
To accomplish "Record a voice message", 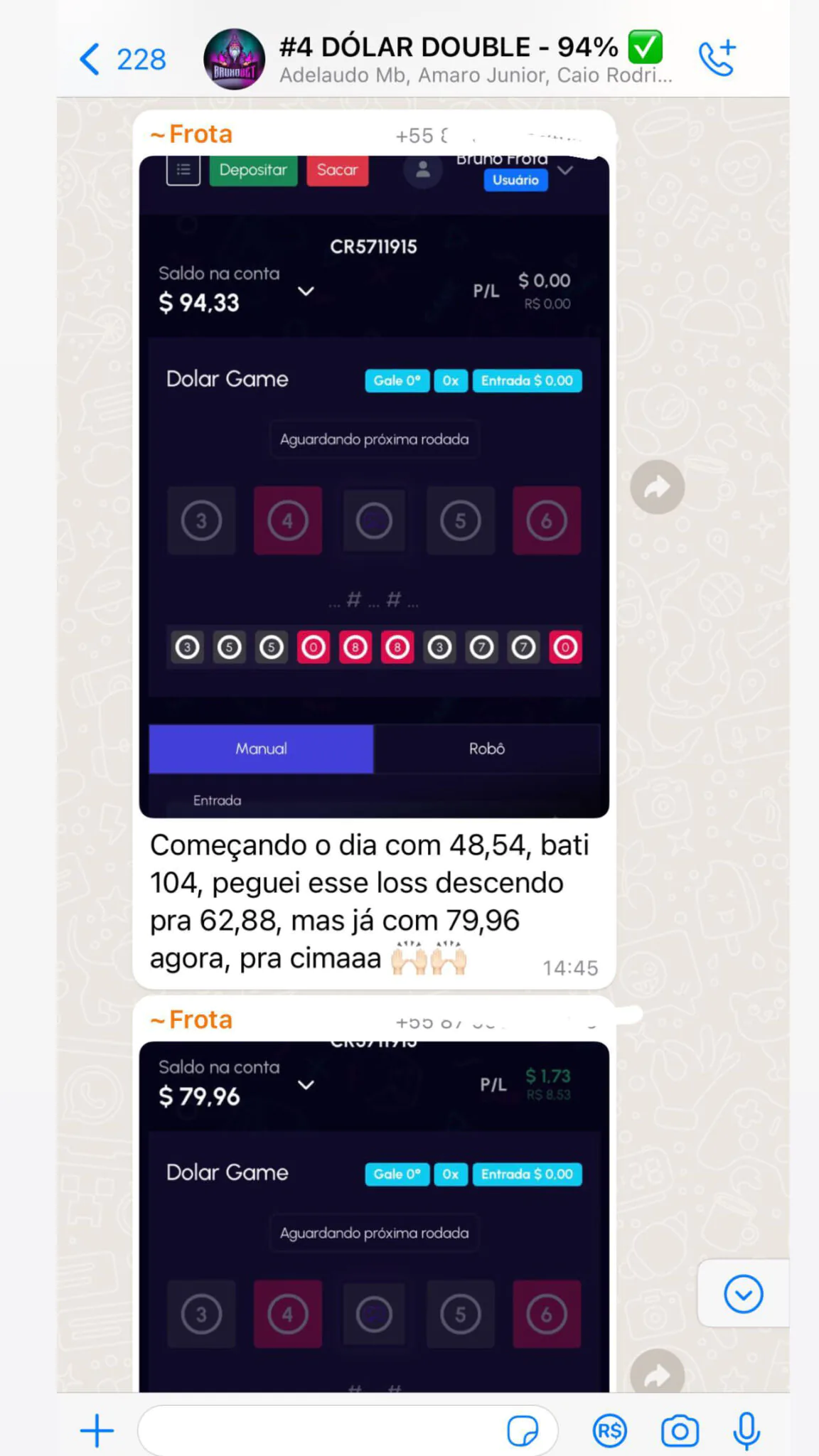I will [x=746, y=1430].
